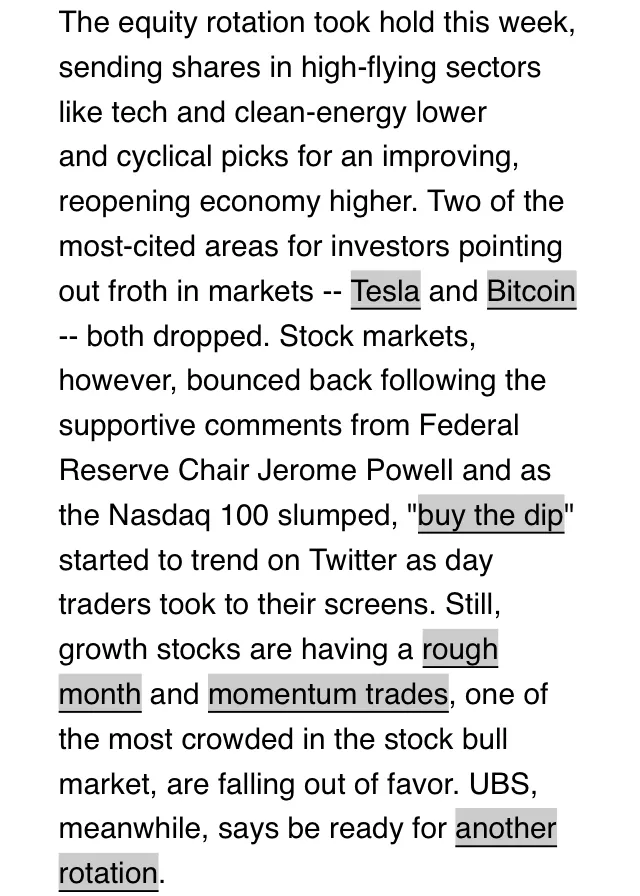Open the "another rotation" link
640x896 pixels.
506,828
